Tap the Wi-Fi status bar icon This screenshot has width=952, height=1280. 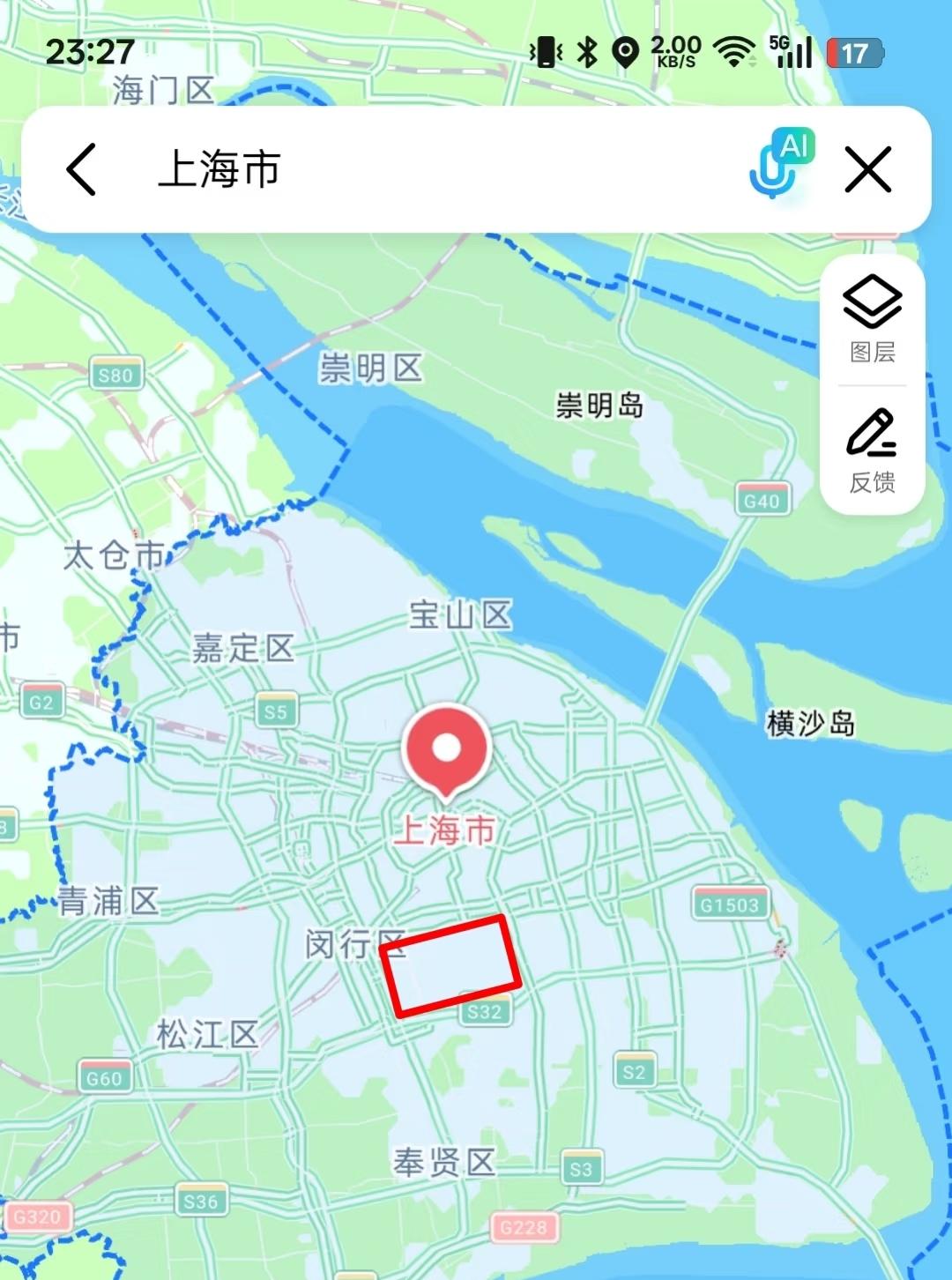(734, 53)
